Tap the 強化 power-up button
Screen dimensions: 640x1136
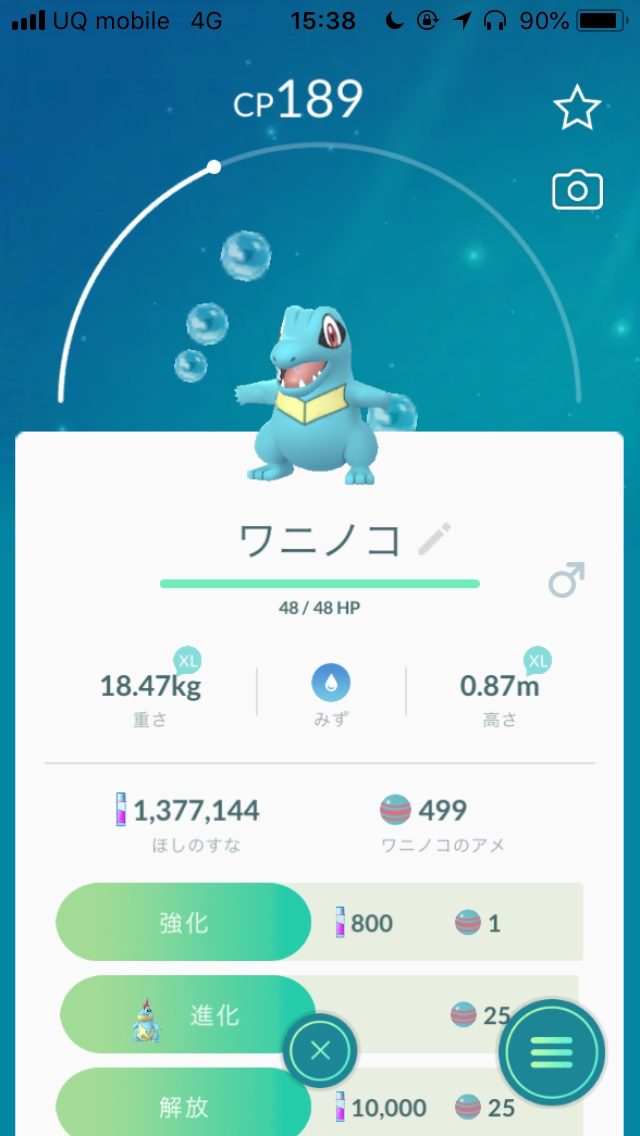point(185,922)
